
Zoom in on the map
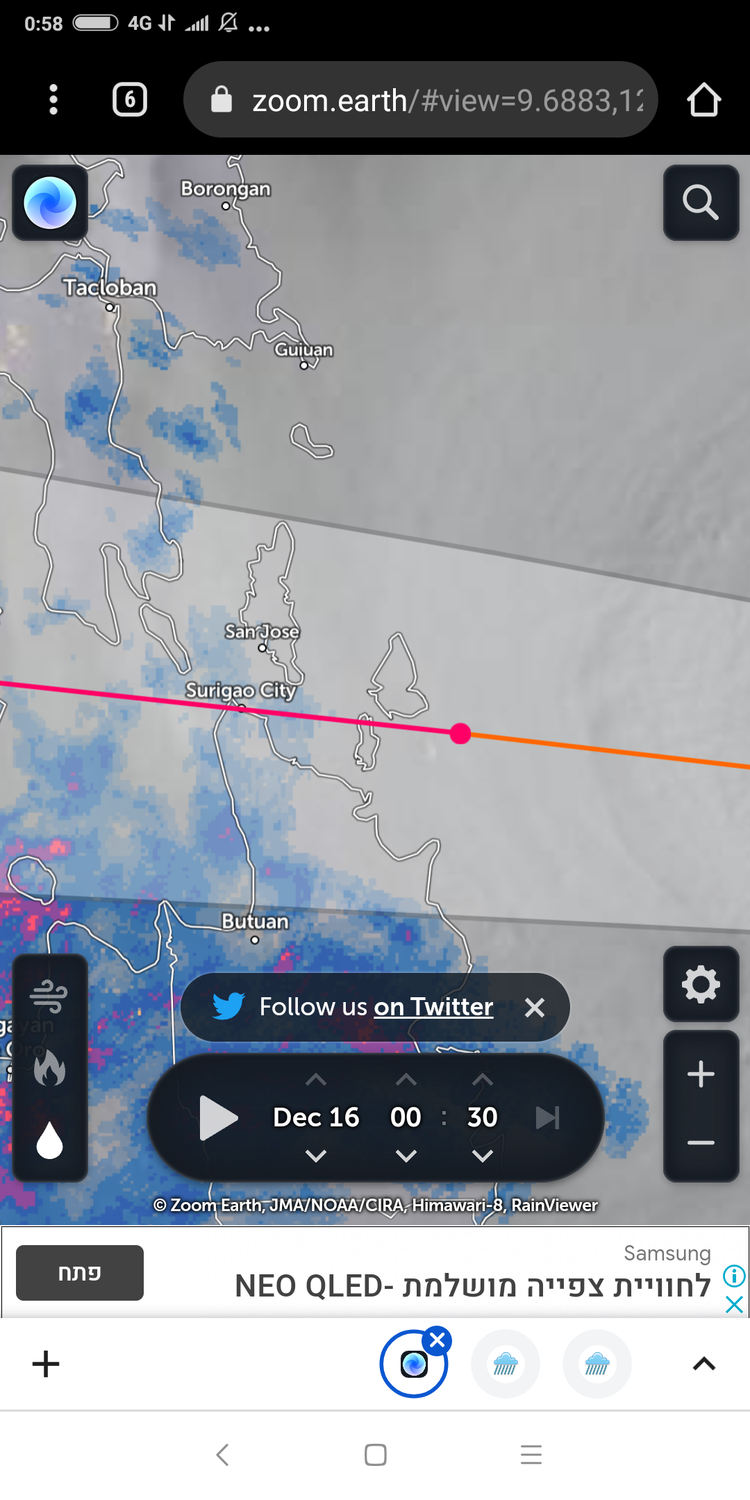[701, 1075]
